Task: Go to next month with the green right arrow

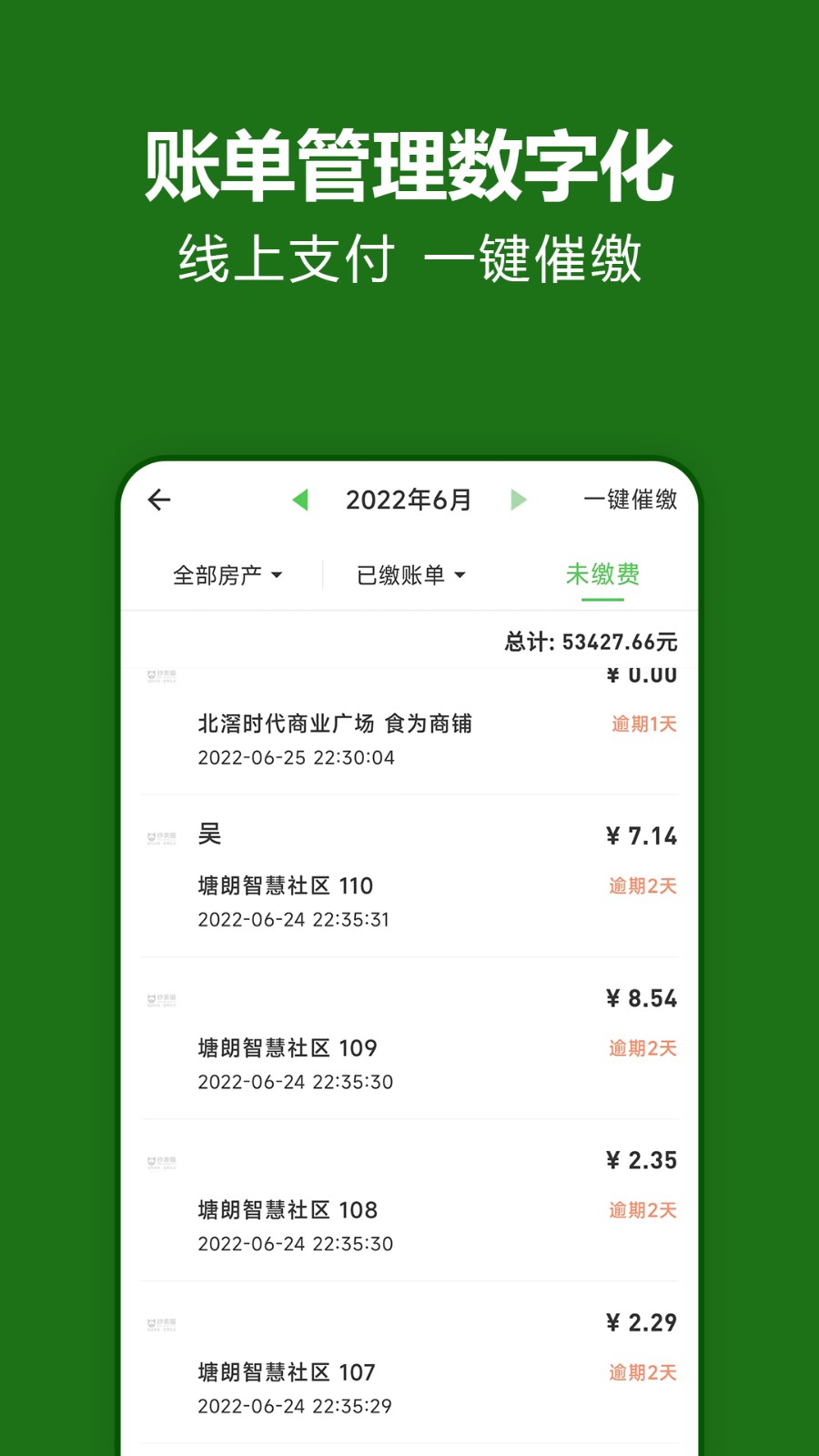Action: point(519,500)
